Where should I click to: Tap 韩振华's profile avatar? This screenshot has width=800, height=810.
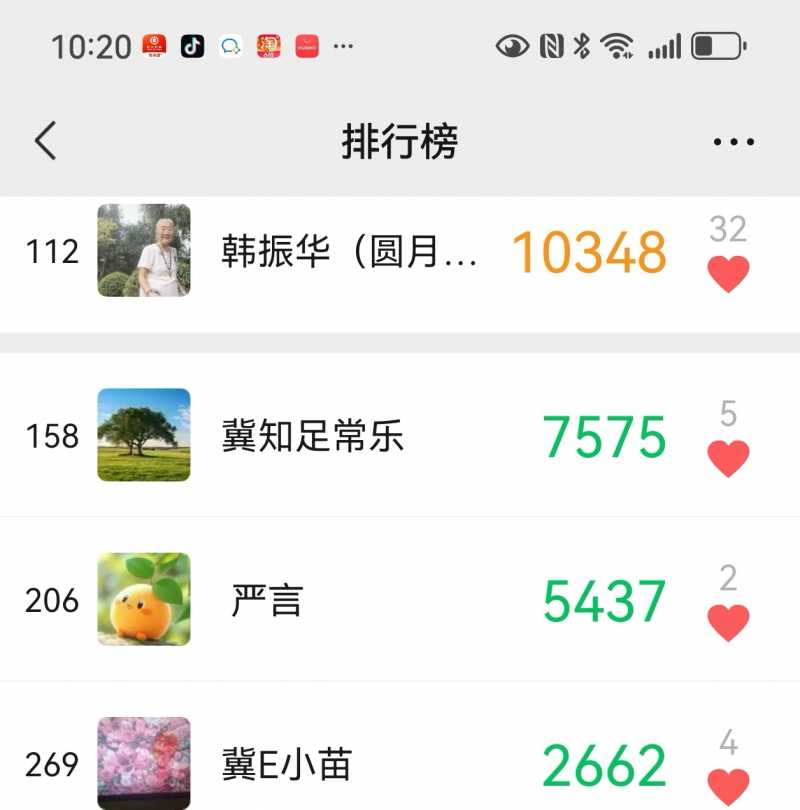coord(144,250)
